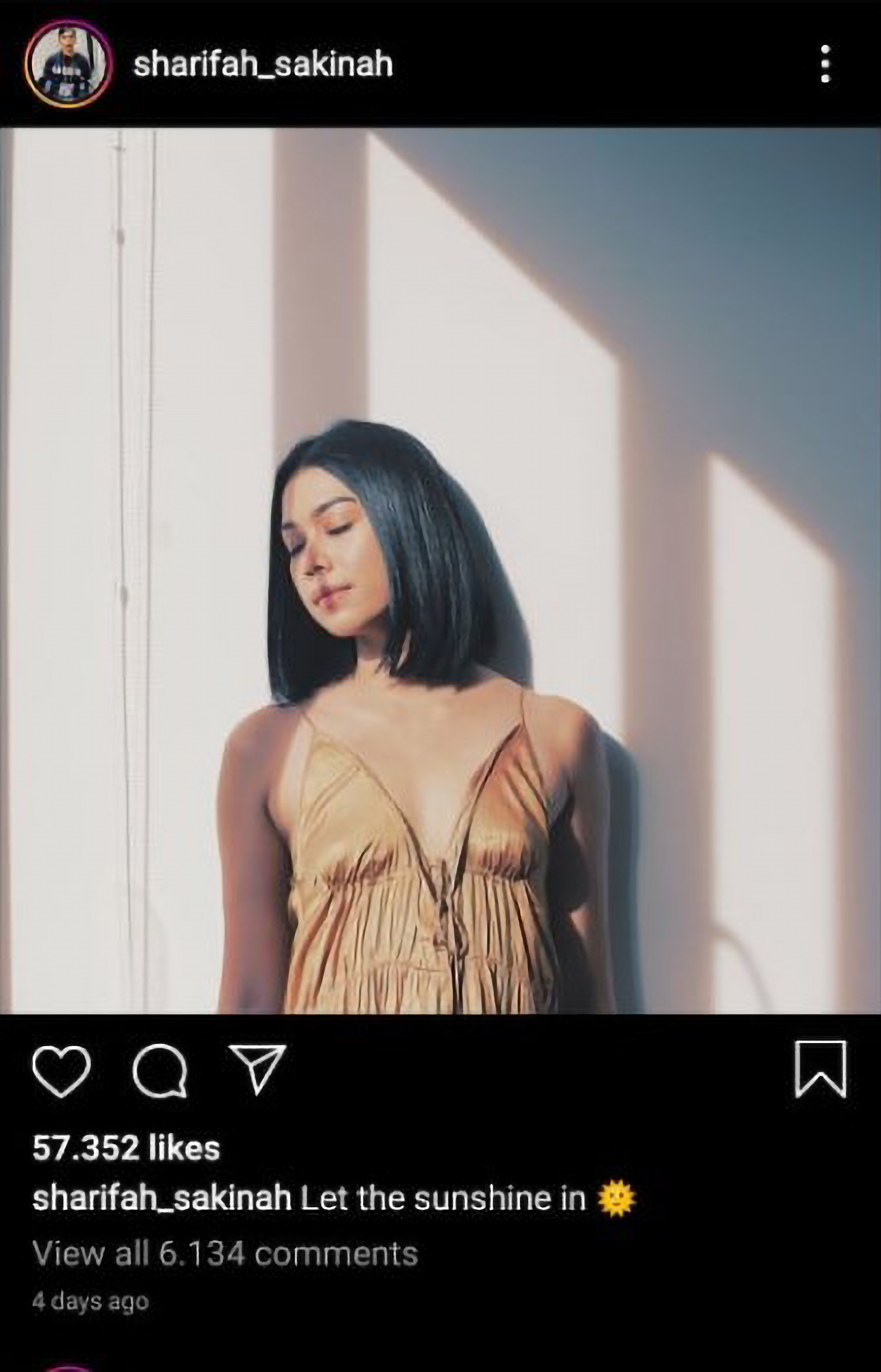Open the sharifah_sakinah username in post header
This screenshot has height=1372, width=881.
(263, 64)
